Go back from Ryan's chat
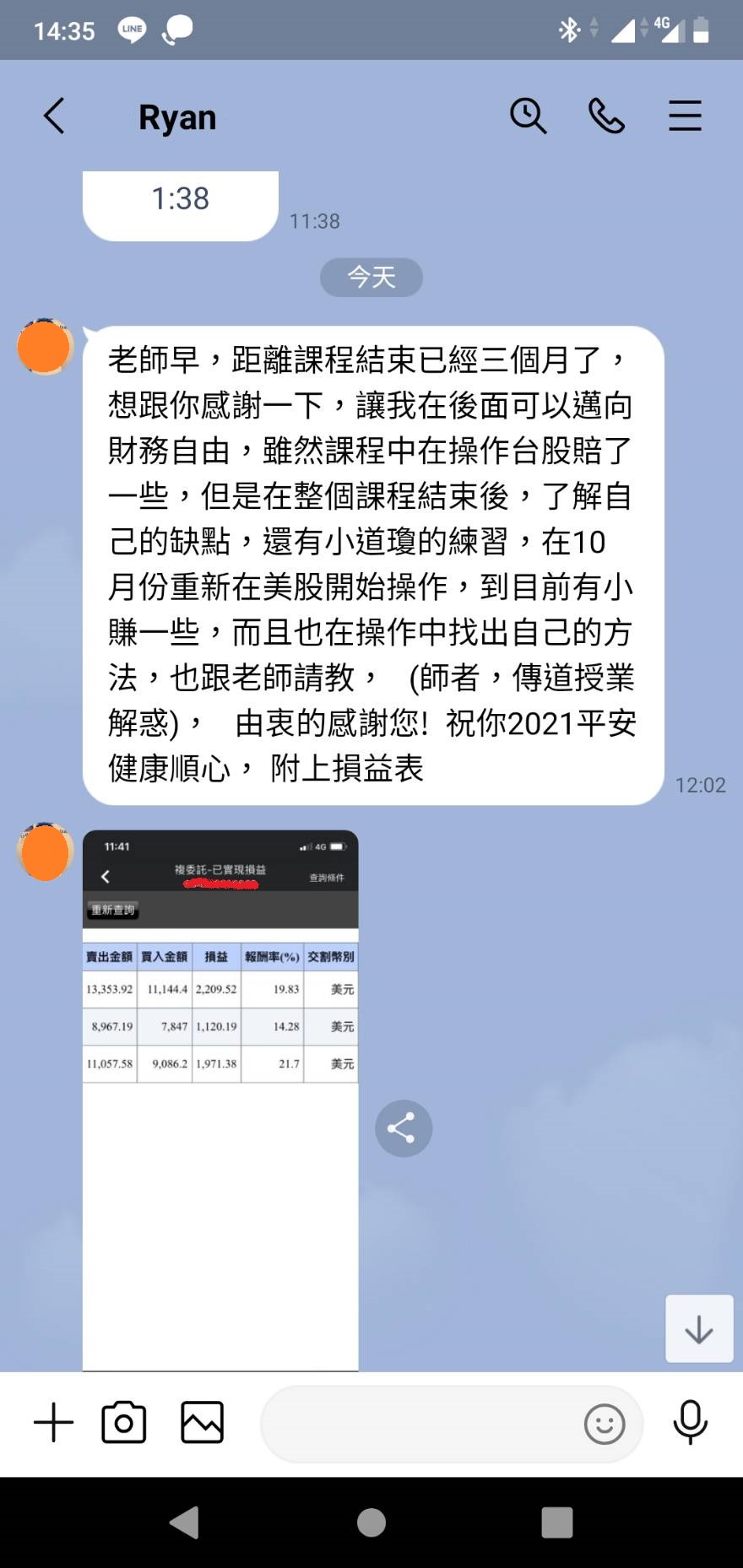 54,116
